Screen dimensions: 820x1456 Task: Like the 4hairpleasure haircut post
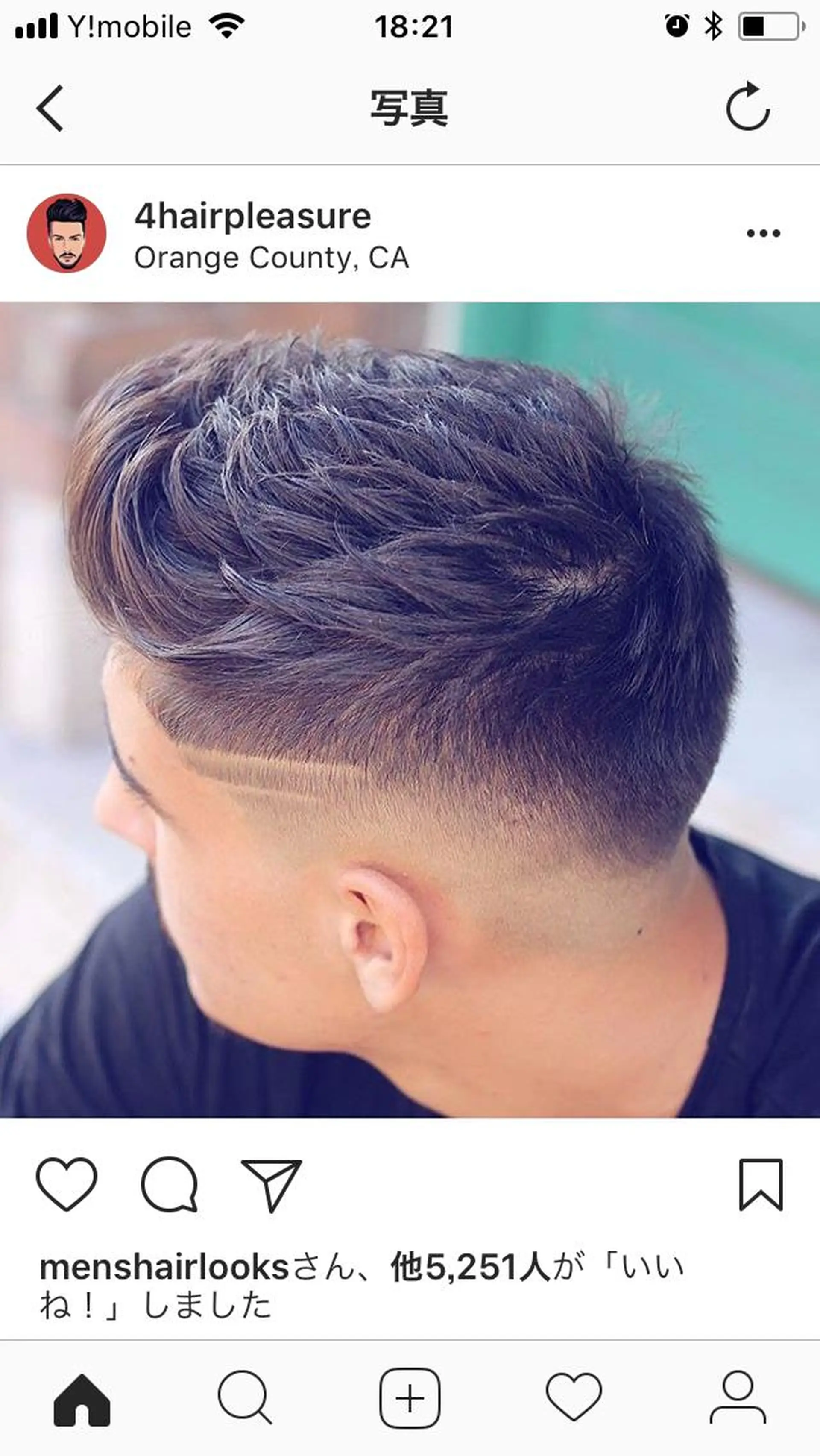[x=66, y=1184]
